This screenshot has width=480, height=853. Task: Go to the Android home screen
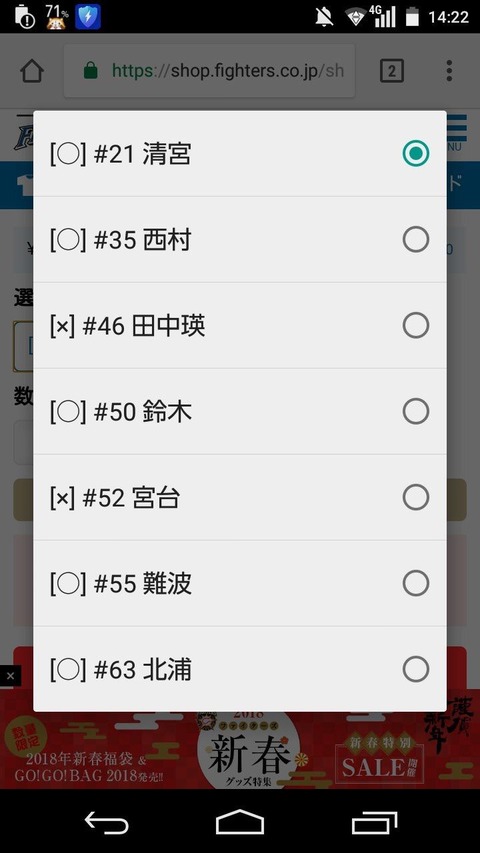pos(239,822)
